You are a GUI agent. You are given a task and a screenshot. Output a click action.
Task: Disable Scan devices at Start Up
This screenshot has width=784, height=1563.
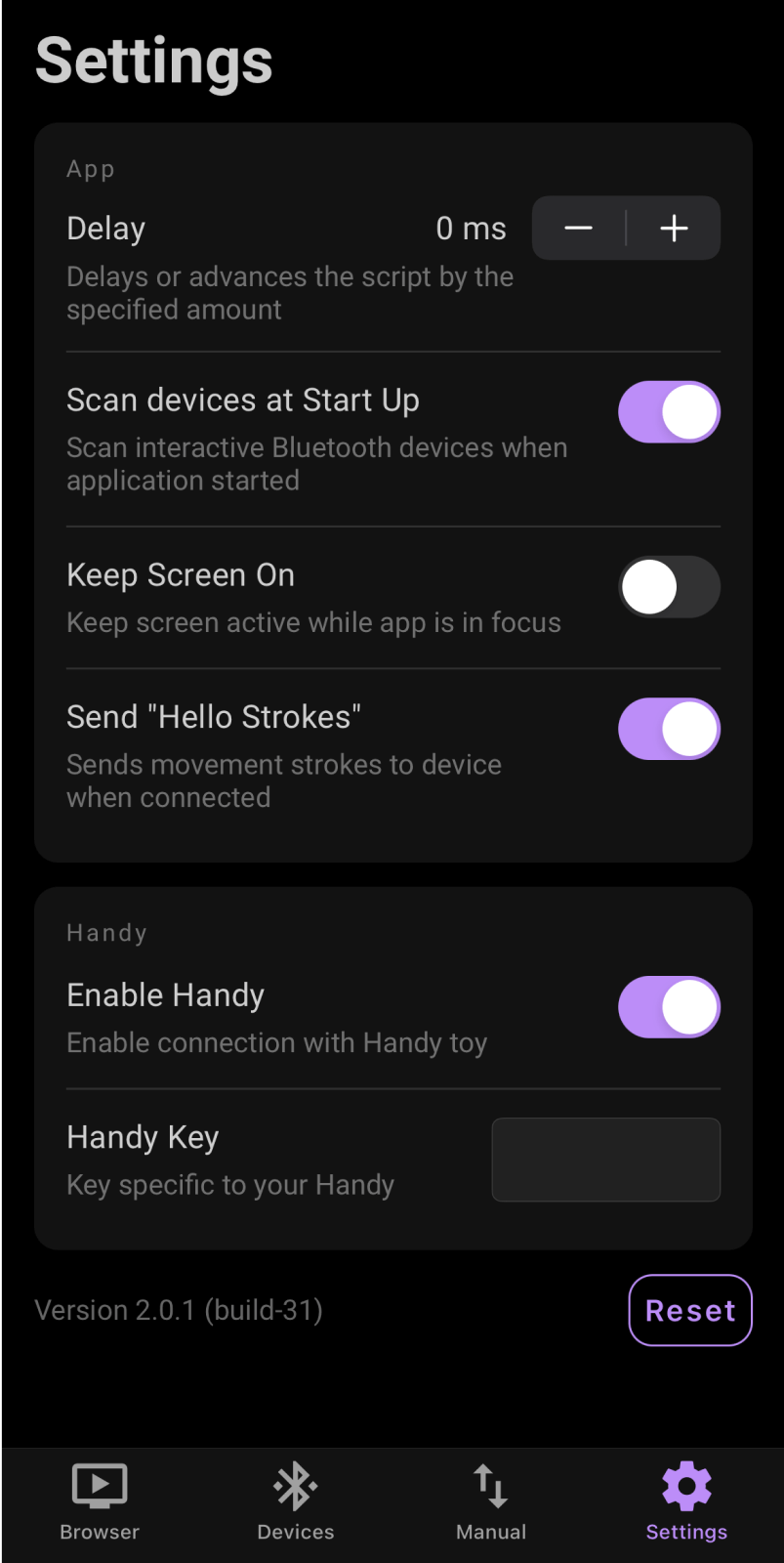click(668, 411)
